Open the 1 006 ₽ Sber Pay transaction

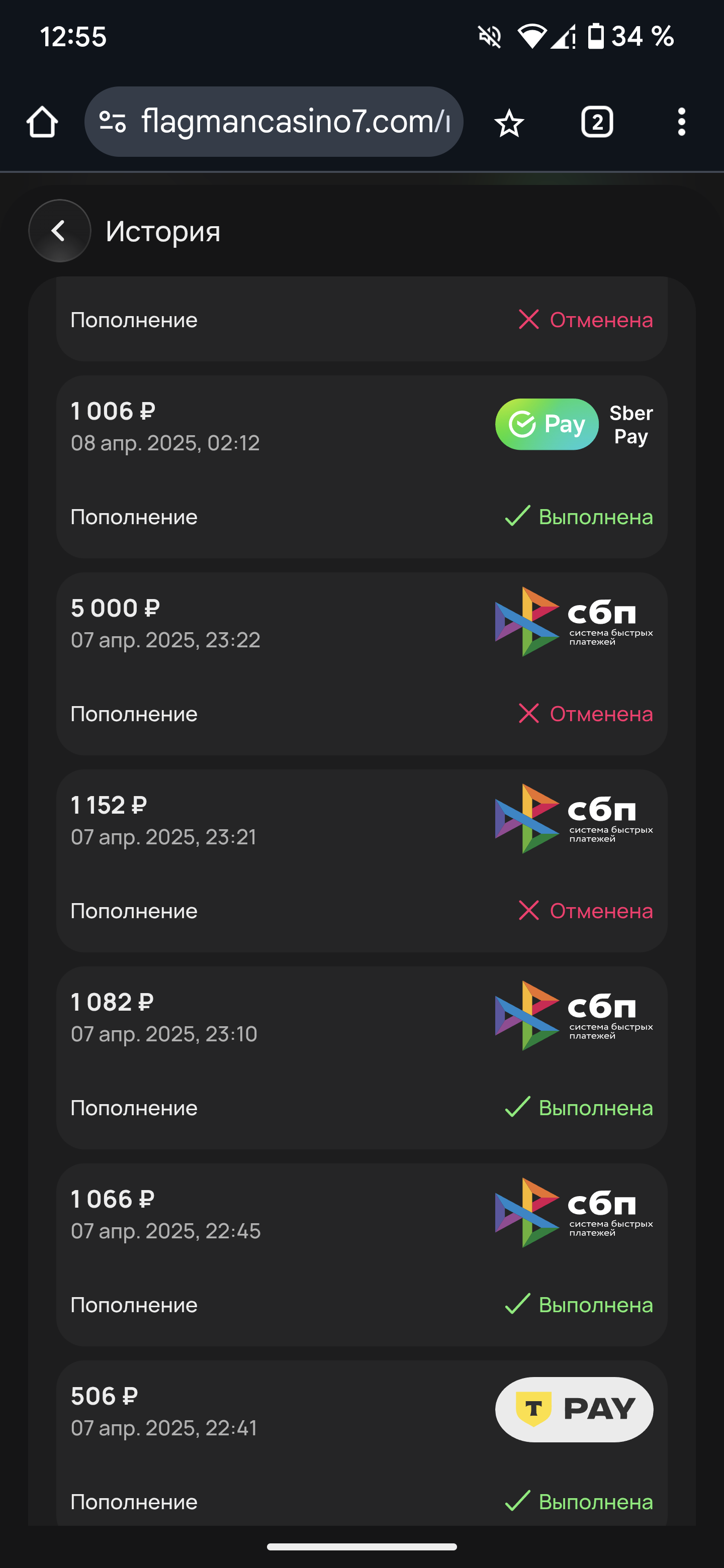pos(361,467)
